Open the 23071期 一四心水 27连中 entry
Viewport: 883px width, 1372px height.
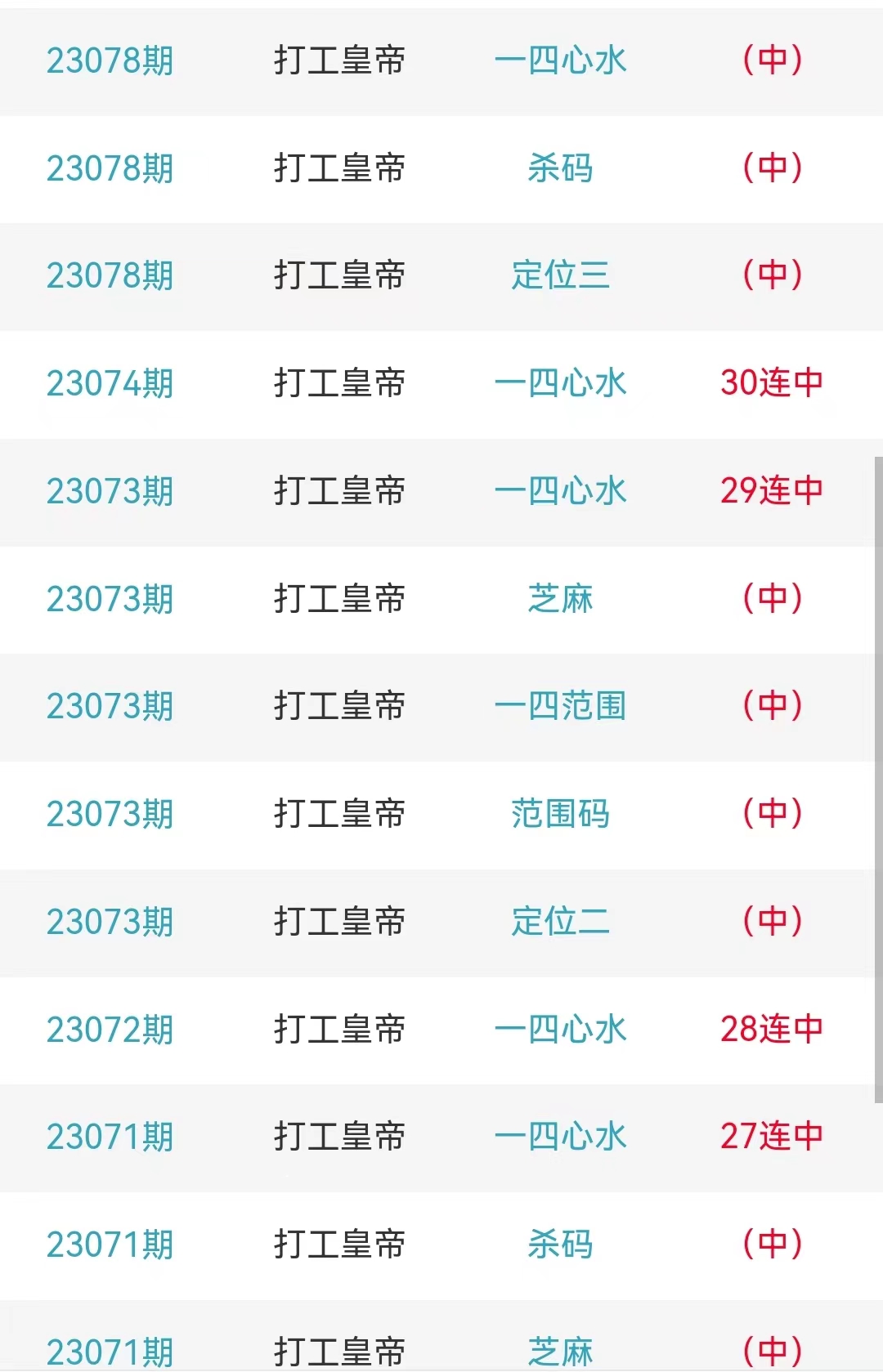click(x=560, y=1137)
